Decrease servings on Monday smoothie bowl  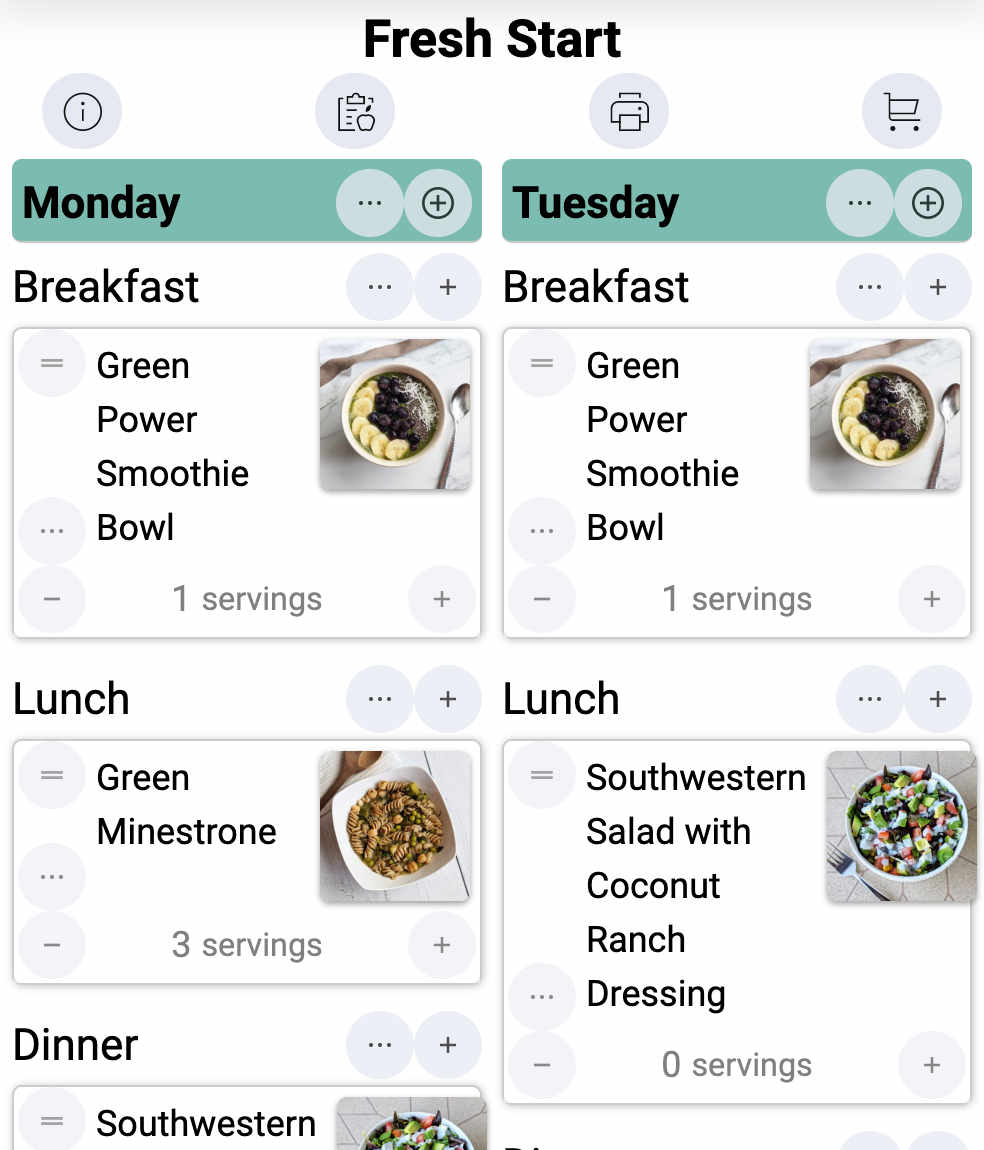(51, 599)
